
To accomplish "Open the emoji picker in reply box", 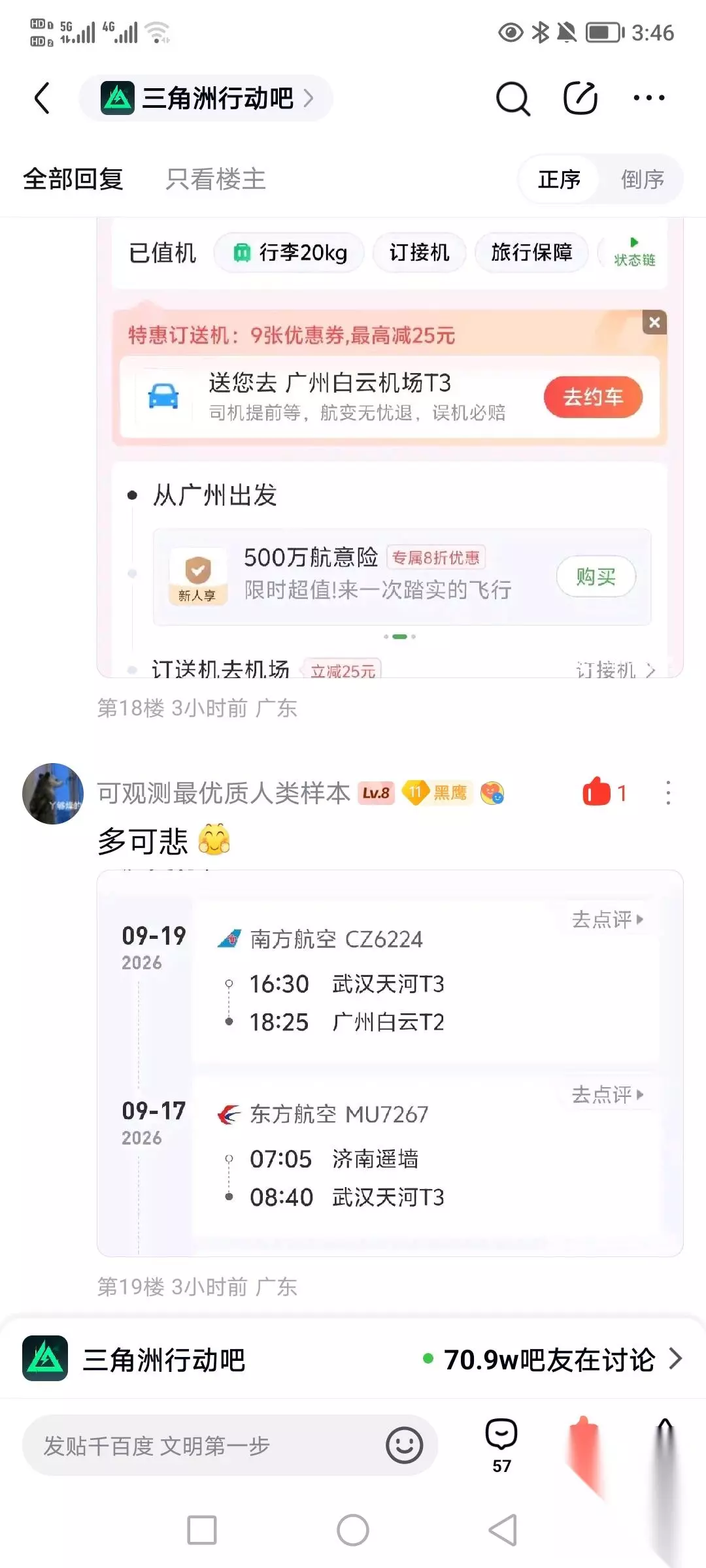I will point(404,1446).
